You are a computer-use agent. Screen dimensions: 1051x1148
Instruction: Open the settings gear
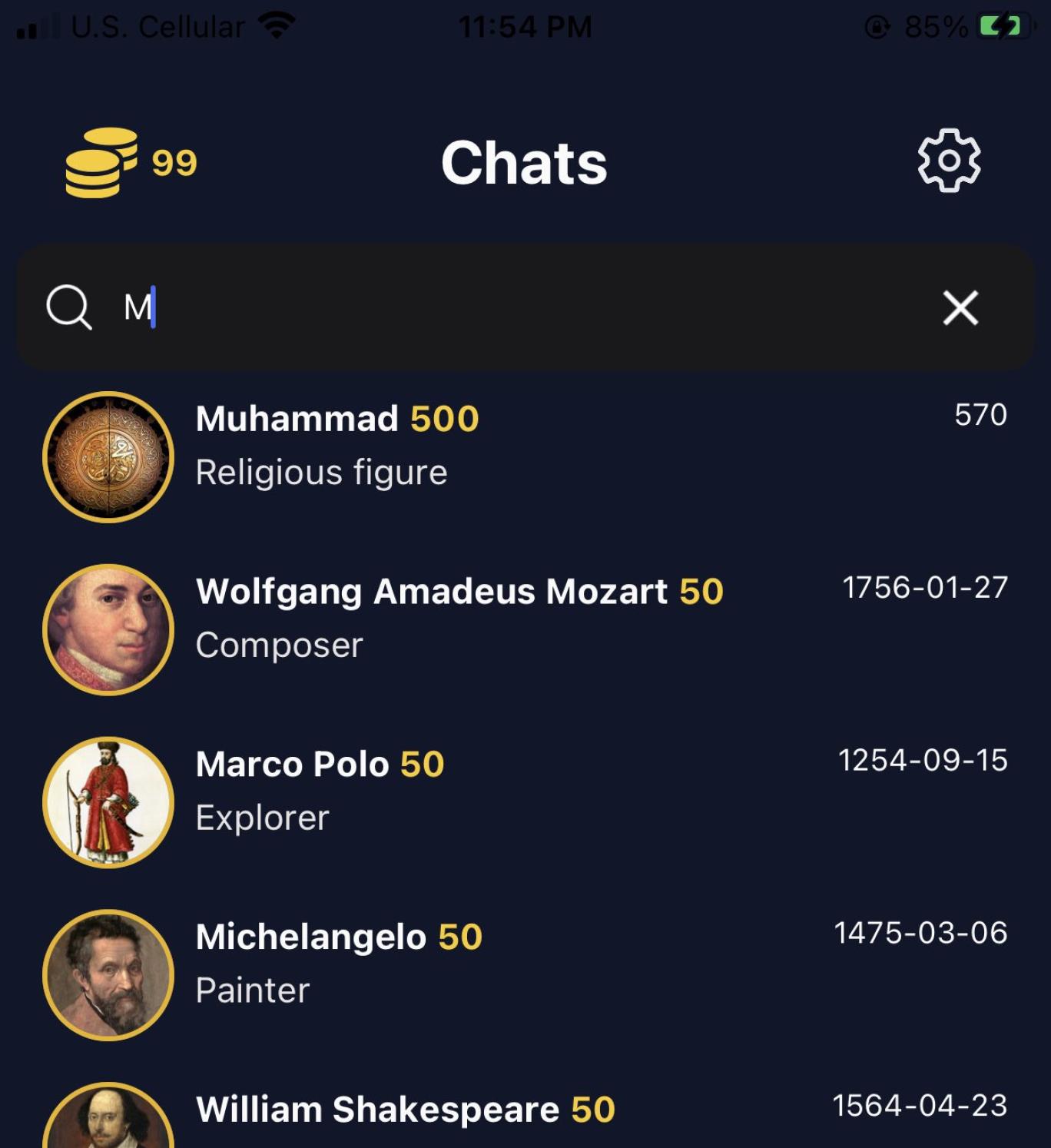tap(949, 161)
